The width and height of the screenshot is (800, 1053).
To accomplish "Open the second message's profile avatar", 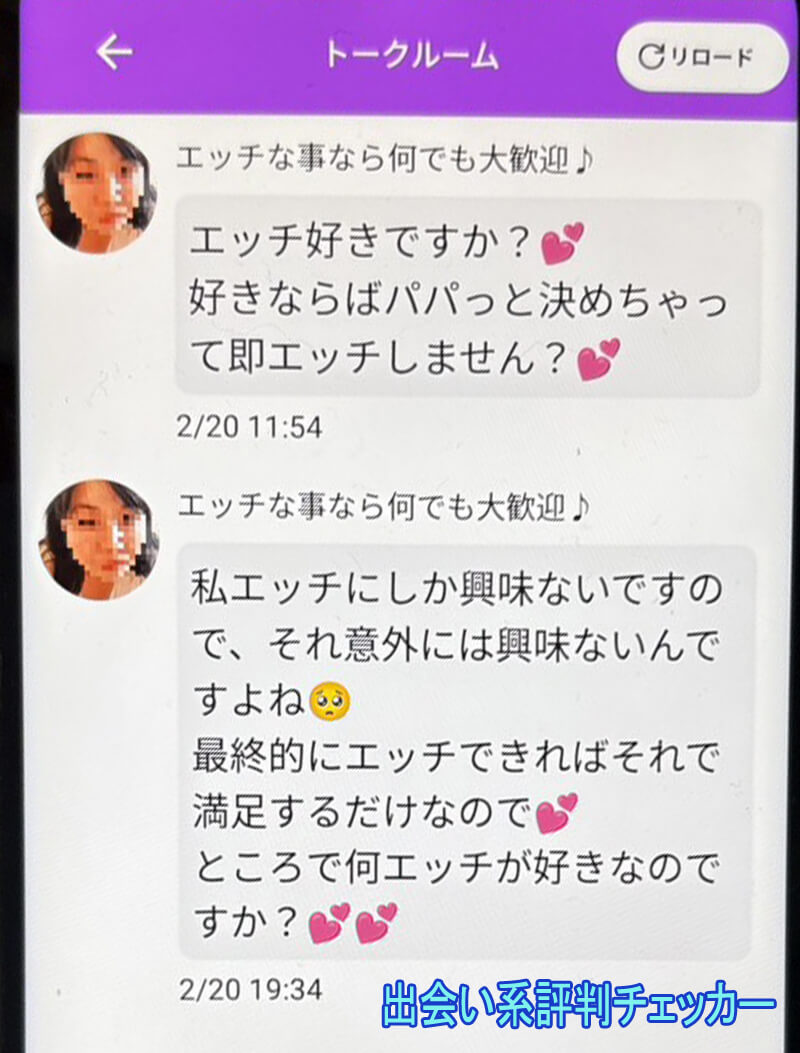I will pos(100,540).
